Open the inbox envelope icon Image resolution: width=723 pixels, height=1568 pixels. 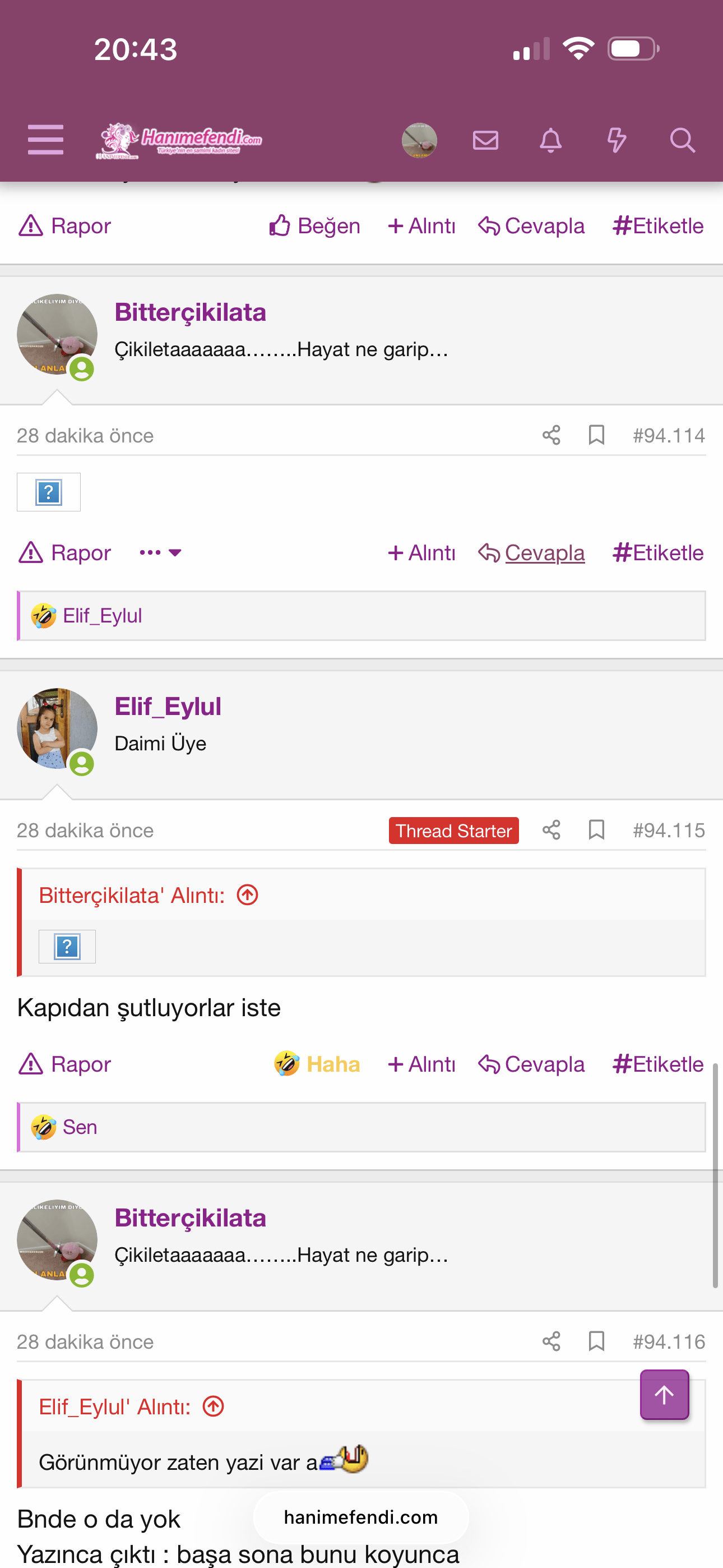click(x=485, y=141)
